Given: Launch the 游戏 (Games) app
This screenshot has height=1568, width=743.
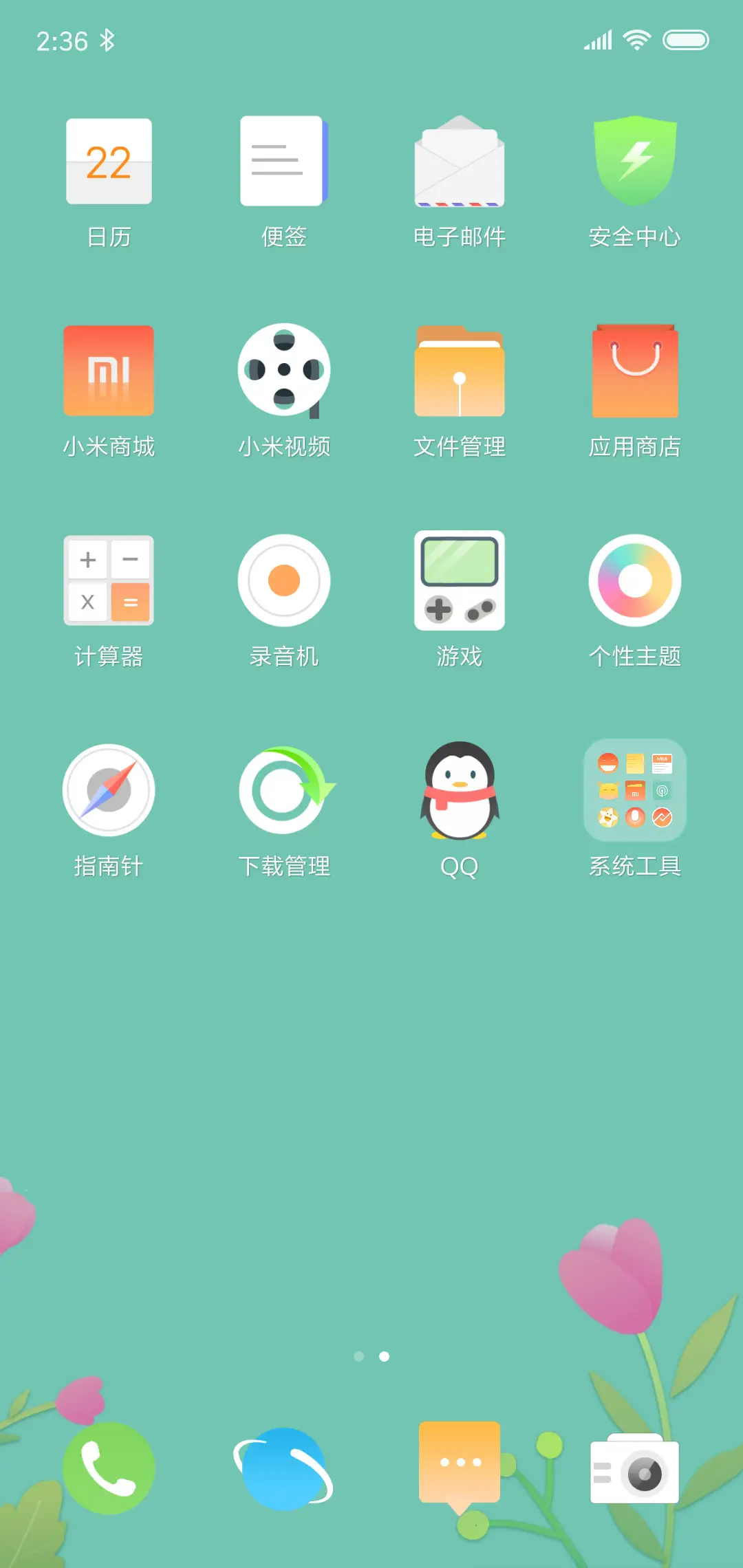Looking at the screenshot, I should (460, 580).
